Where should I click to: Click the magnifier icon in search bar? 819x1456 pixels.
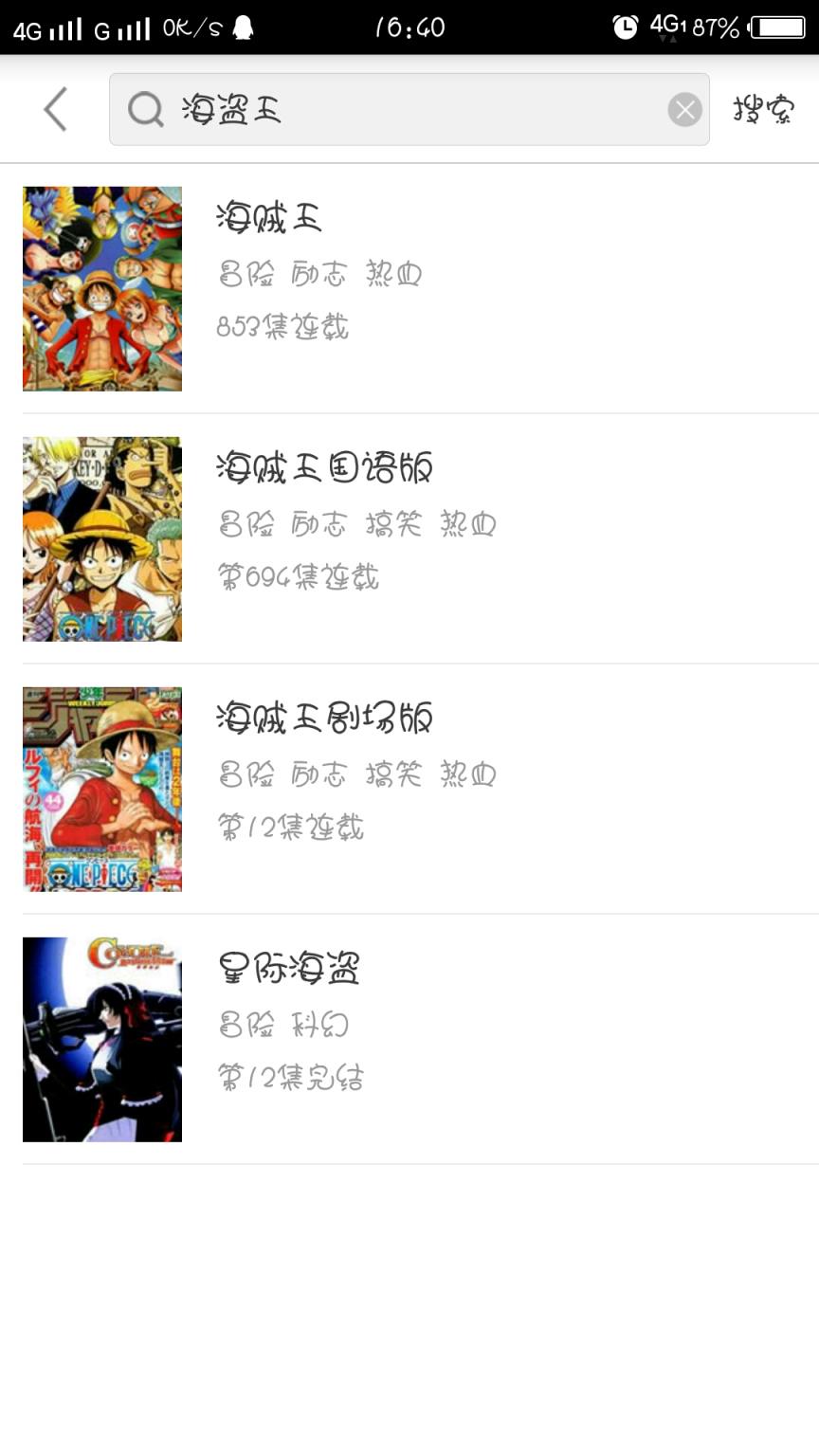click(144, 109)
